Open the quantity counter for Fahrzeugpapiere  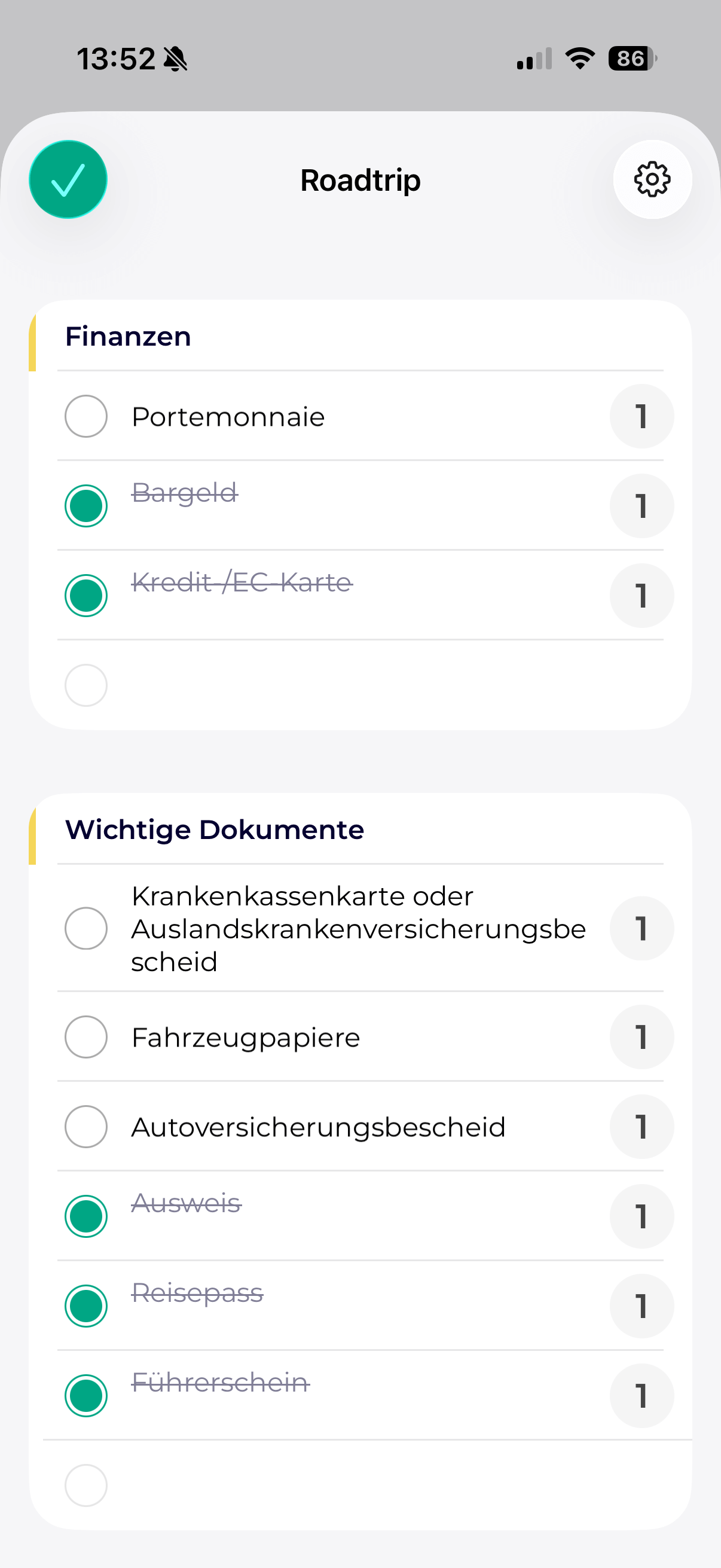point(641,1036)
